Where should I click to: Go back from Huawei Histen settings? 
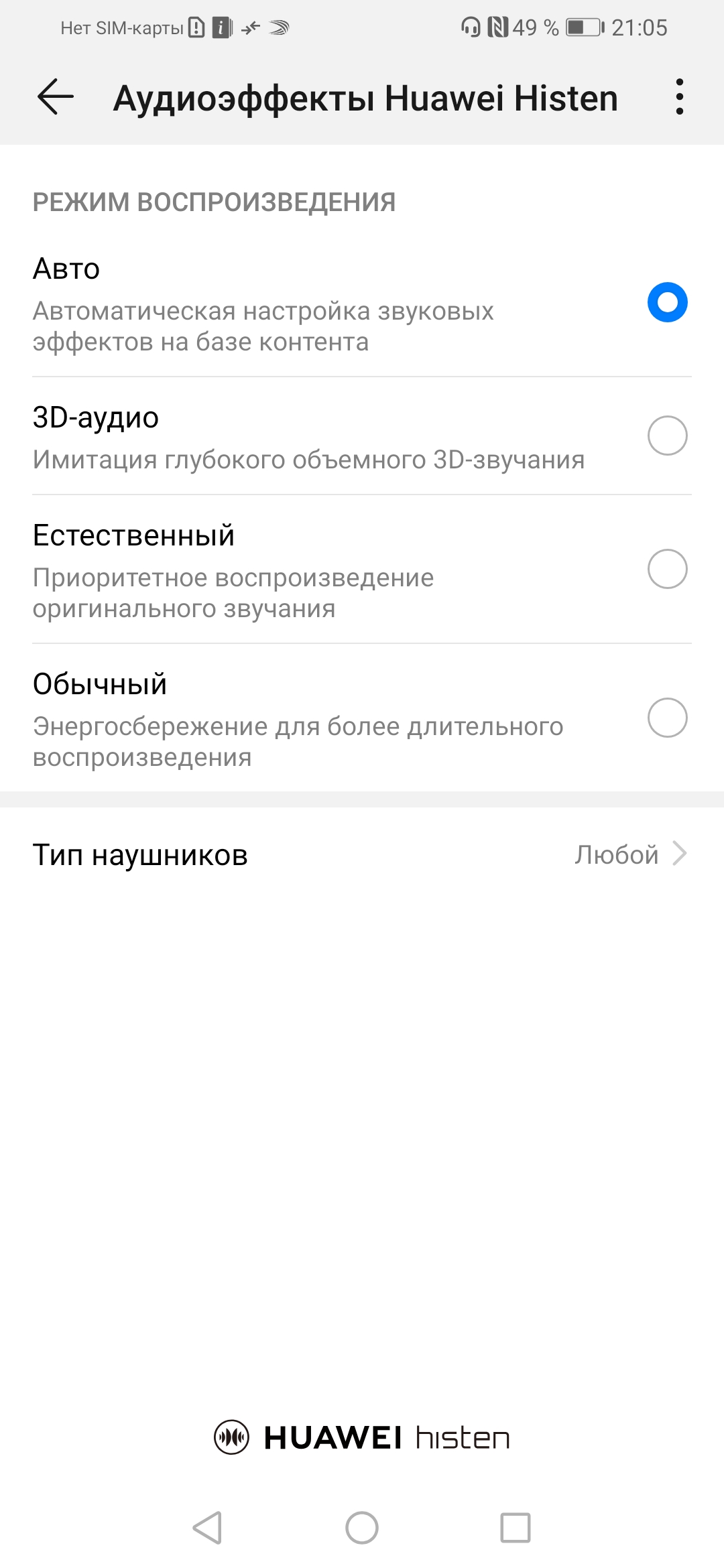[x=56, y=97]
